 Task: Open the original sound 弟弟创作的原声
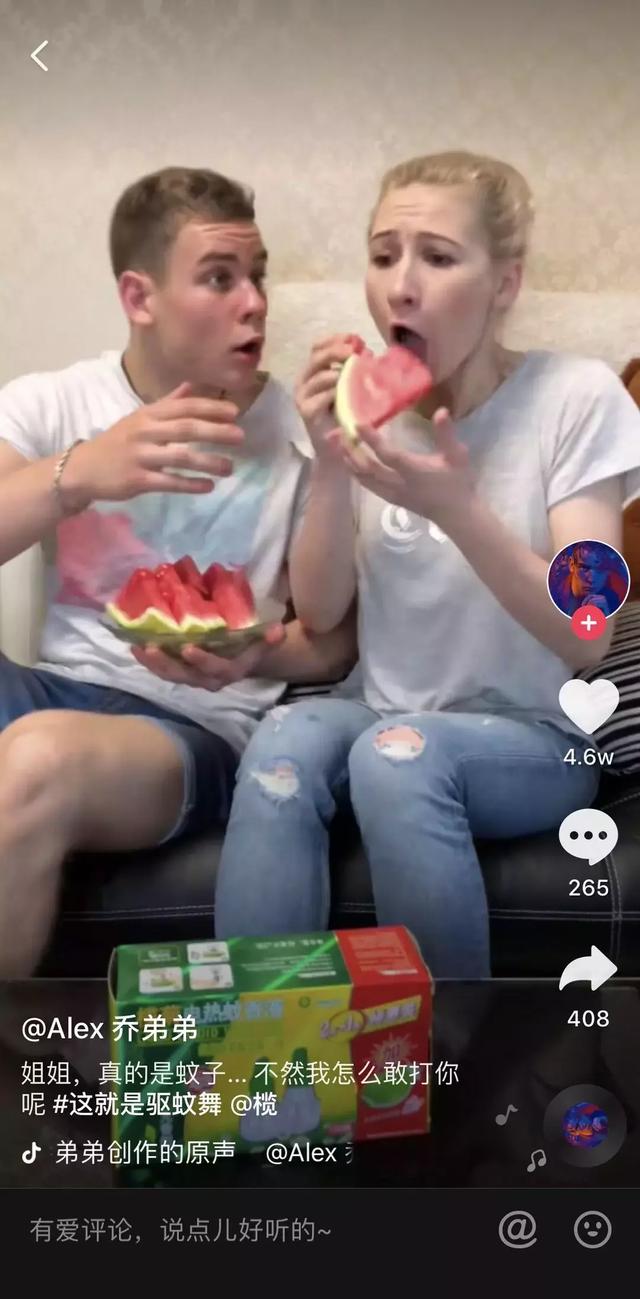(x=145, y=1152)
